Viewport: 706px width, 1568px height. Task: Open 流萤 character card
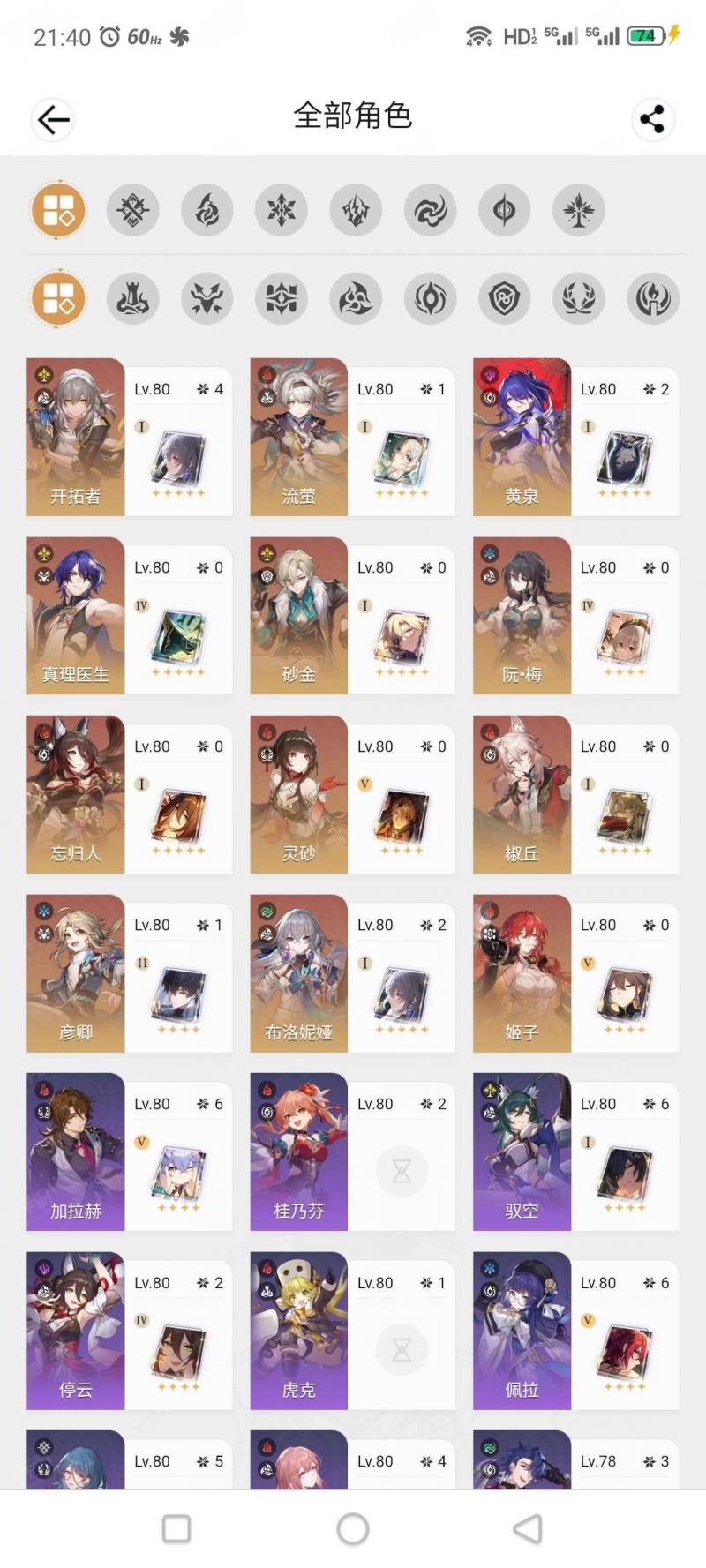point(353,437)
